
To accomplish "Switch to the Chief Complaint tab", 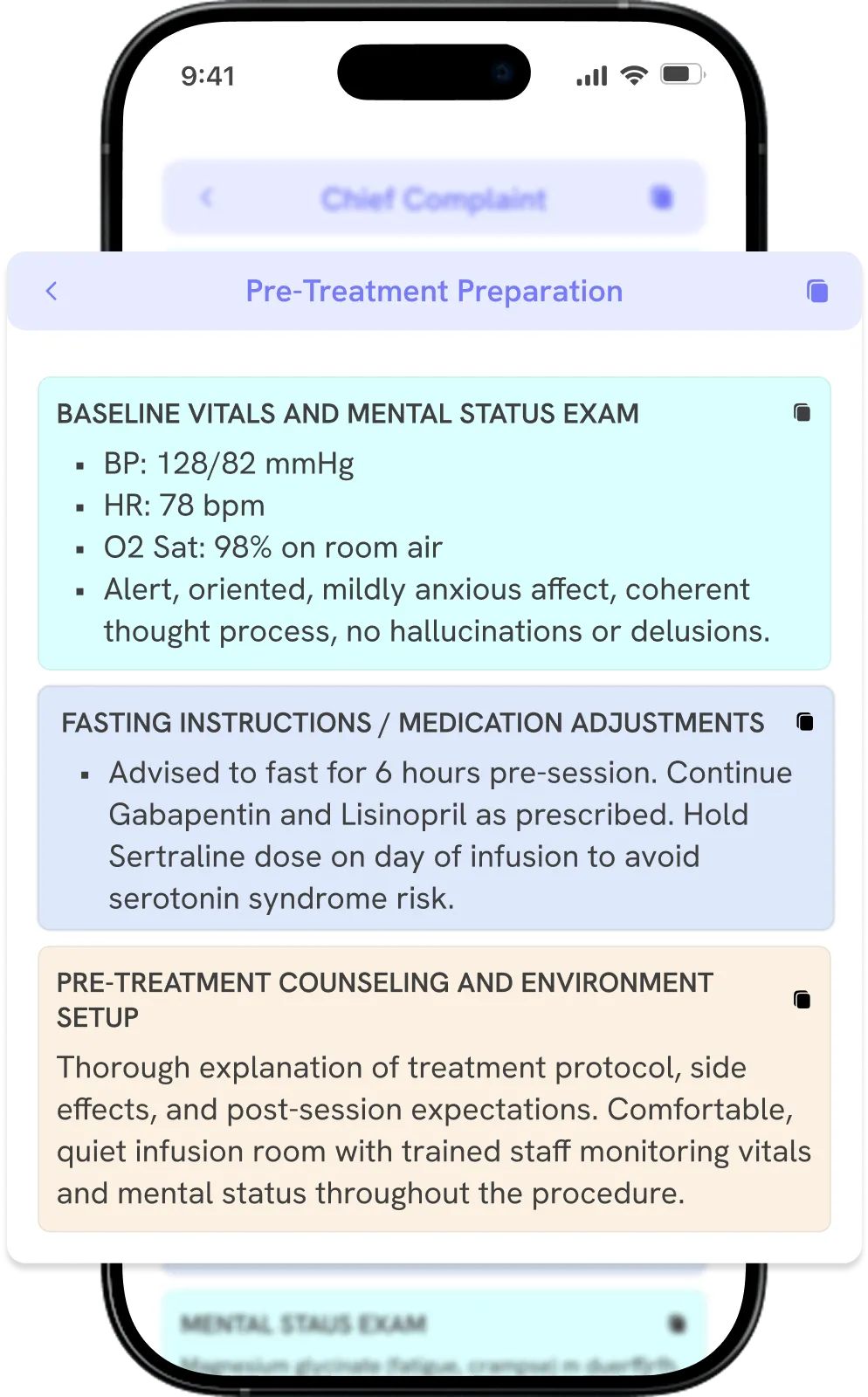I will coord(434,197).
